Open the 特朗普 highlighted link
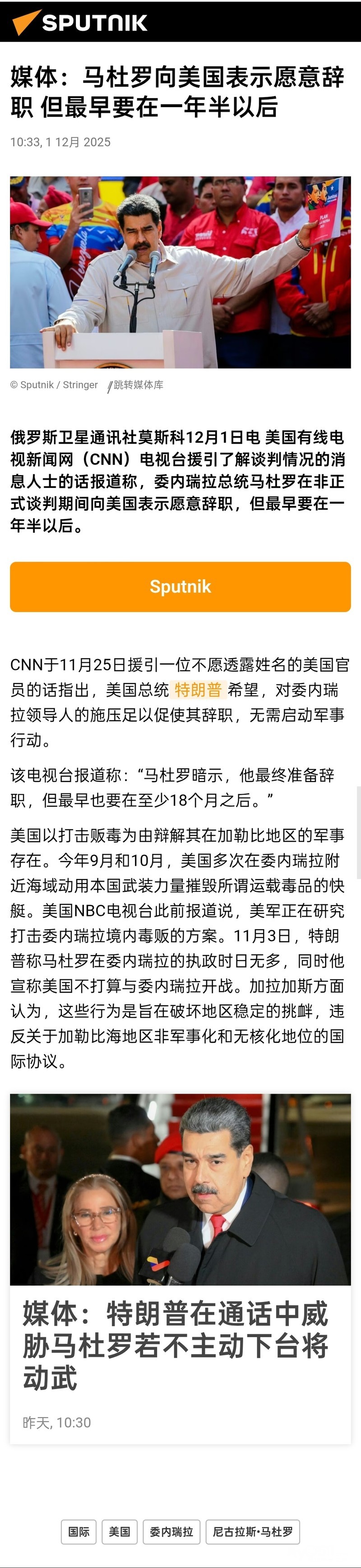The height and width of the screenshot is (1568, 361). tap(198, 690)
